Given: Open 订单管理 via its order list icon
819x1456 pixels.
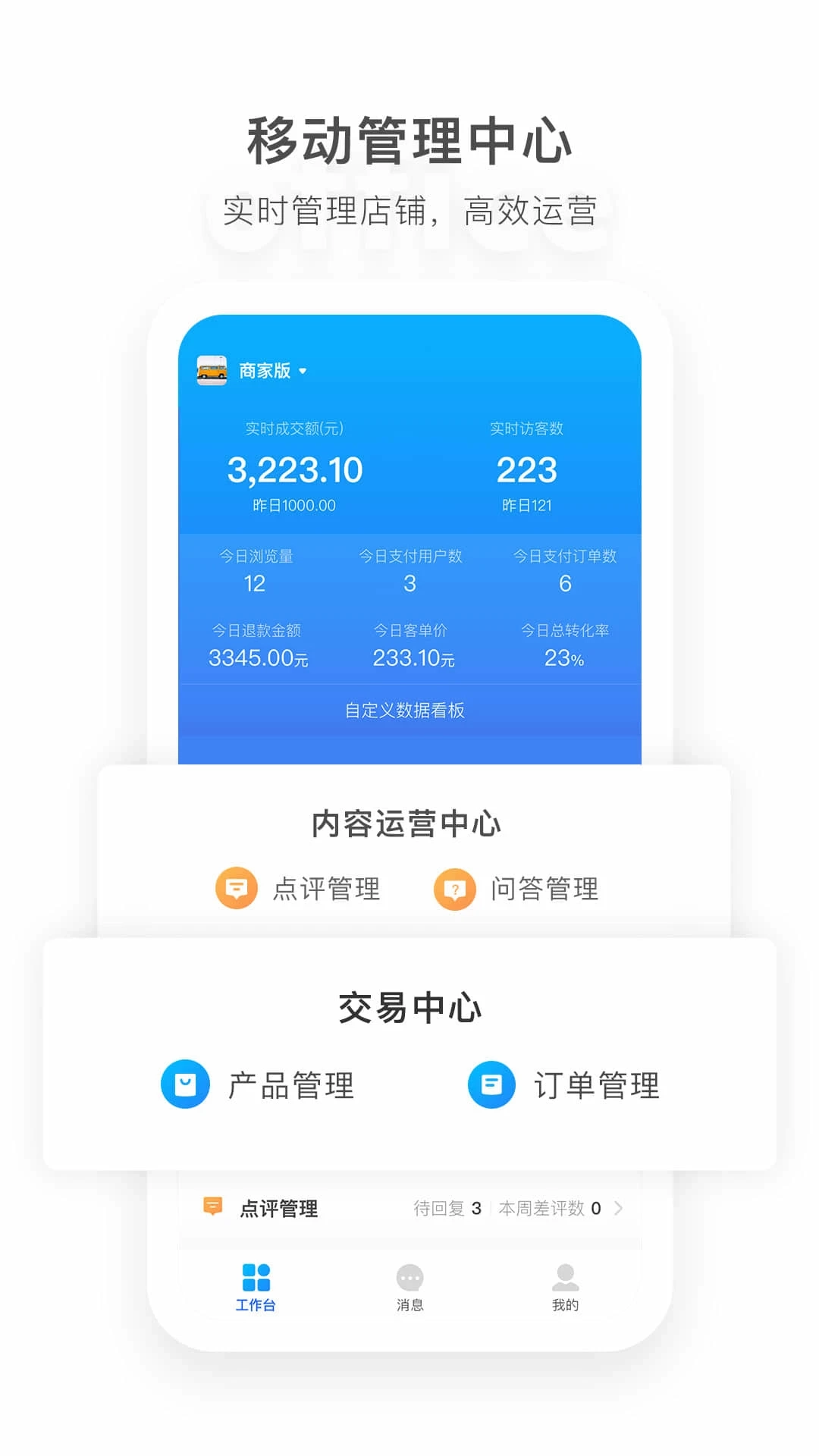Looking at the screenshot, I should point(491,1084).
